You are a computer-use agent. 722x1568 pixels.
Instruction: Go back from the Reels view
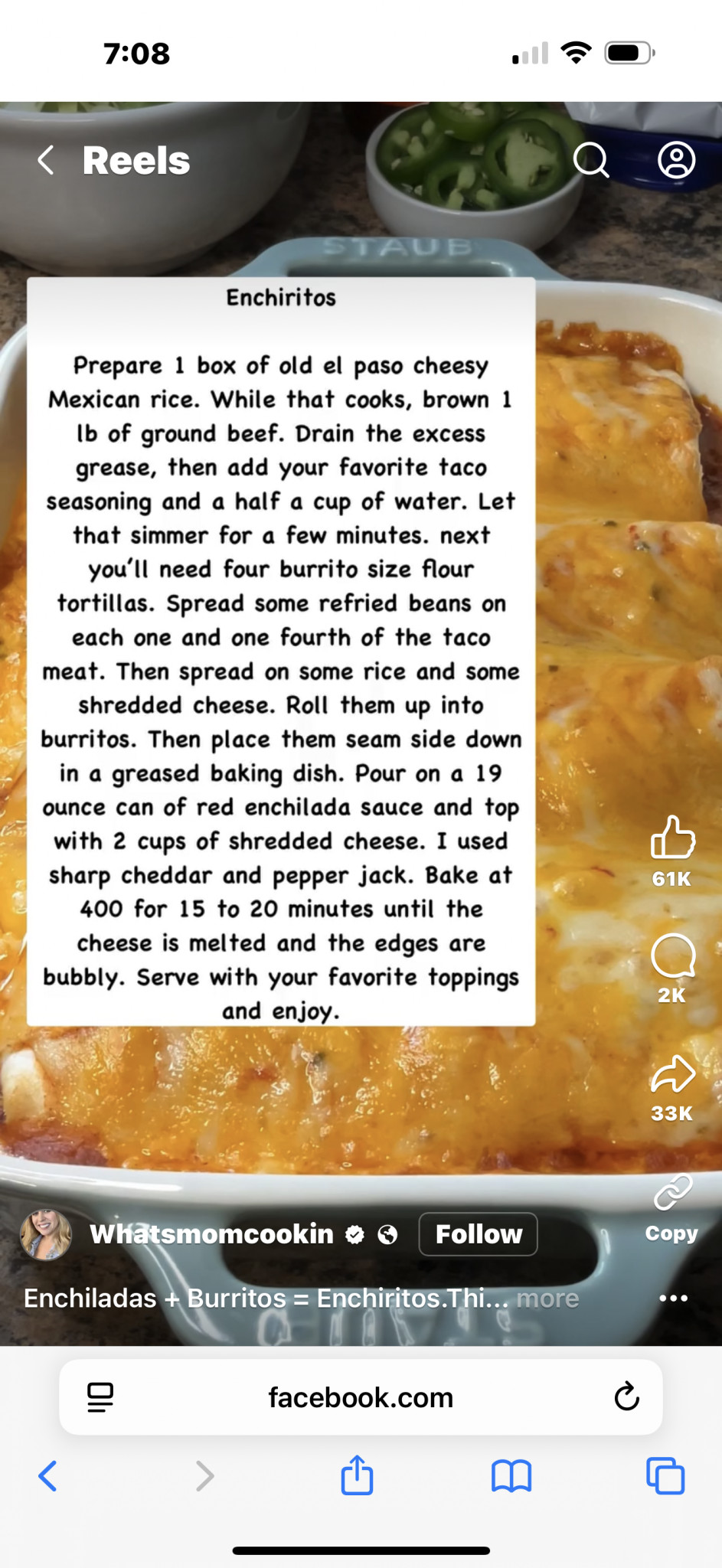point(46,161)
